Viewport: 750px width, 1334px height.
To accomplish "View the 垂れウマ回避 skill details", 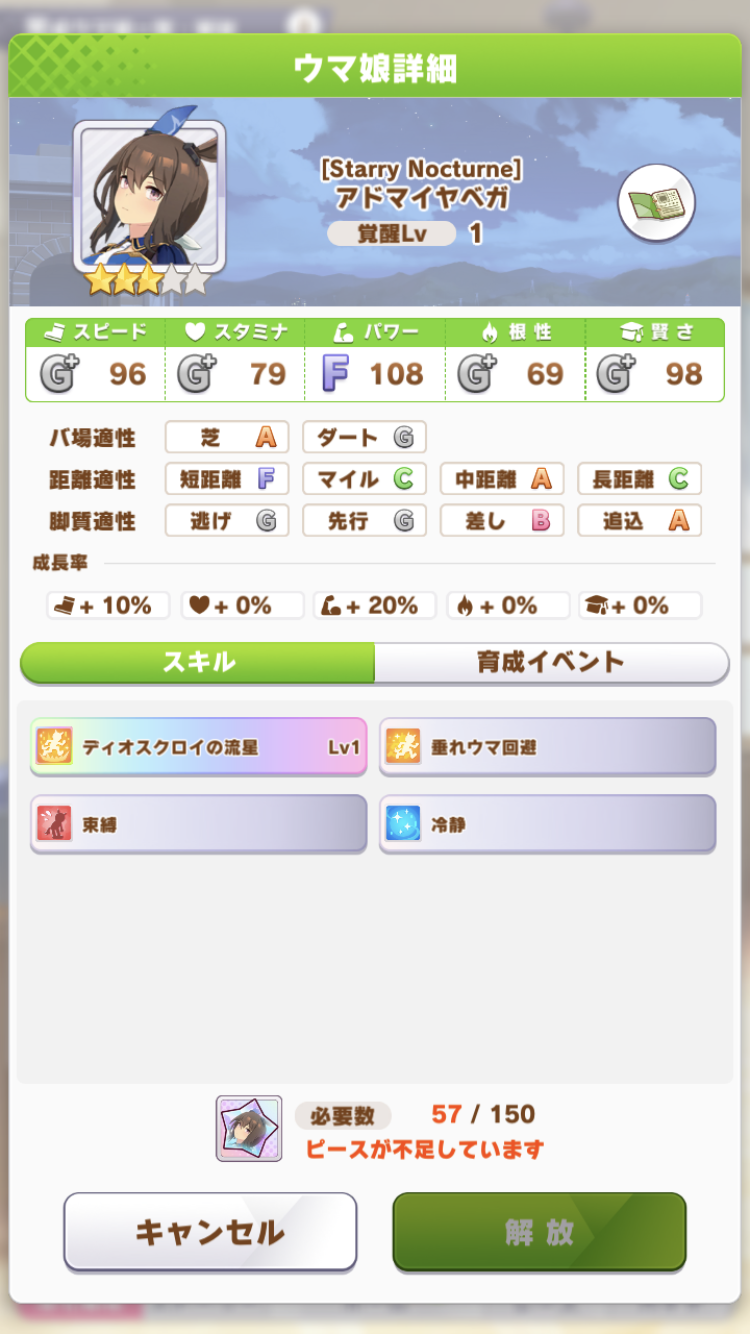I will pyautogui.click(x=547, y=747).
